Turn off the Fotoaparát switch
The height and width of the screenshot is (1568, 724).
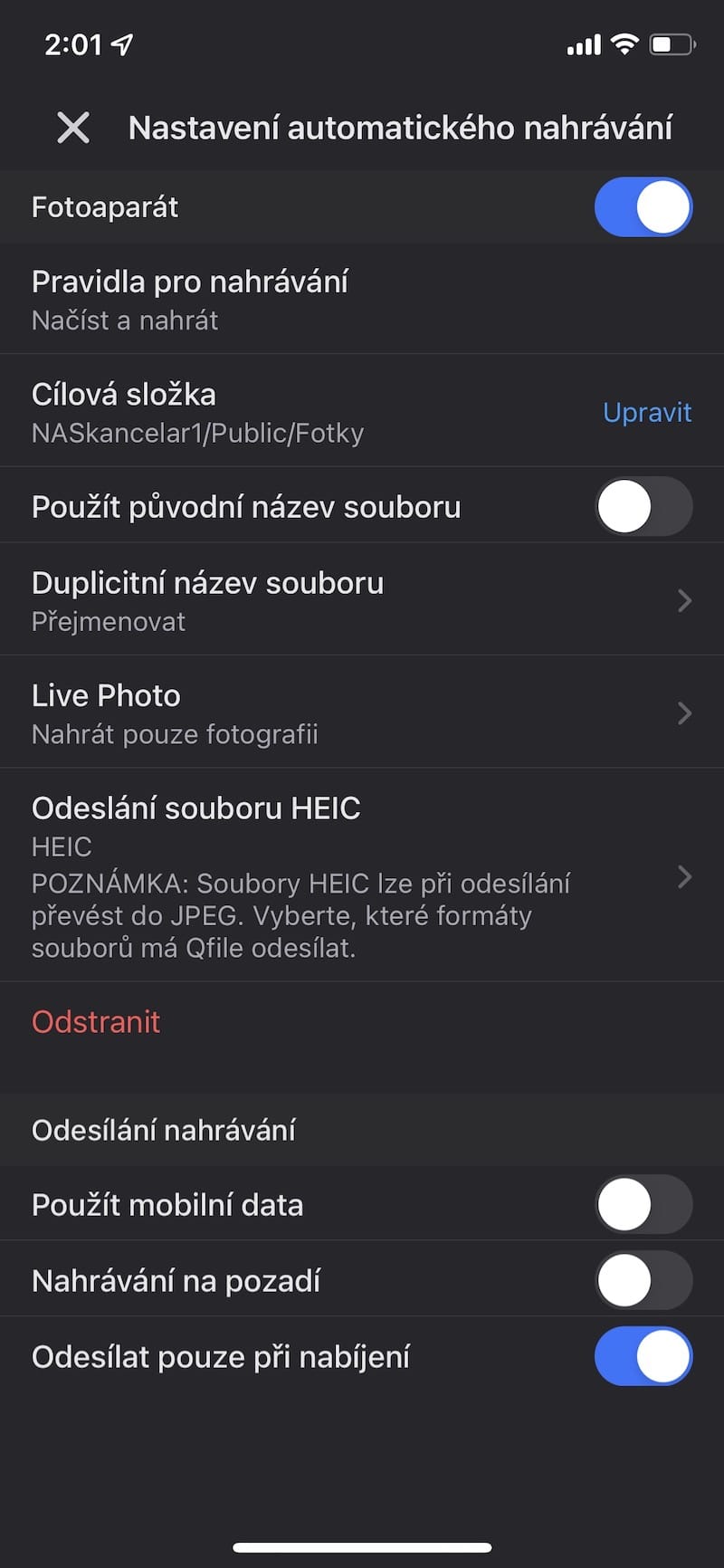click(x=643, y=207)
